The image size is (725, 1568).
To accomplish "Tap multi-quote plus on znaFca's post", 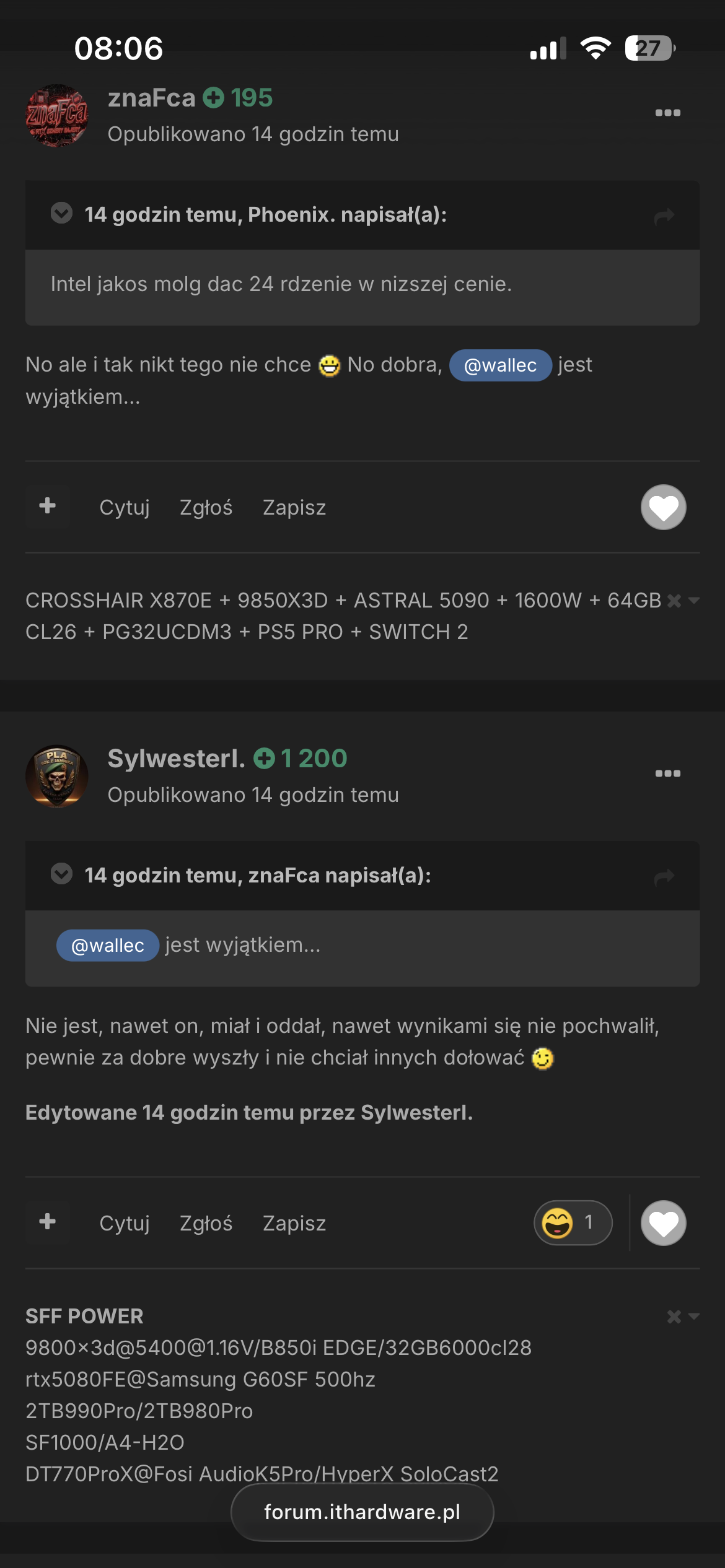I will [x=48, y=507].
